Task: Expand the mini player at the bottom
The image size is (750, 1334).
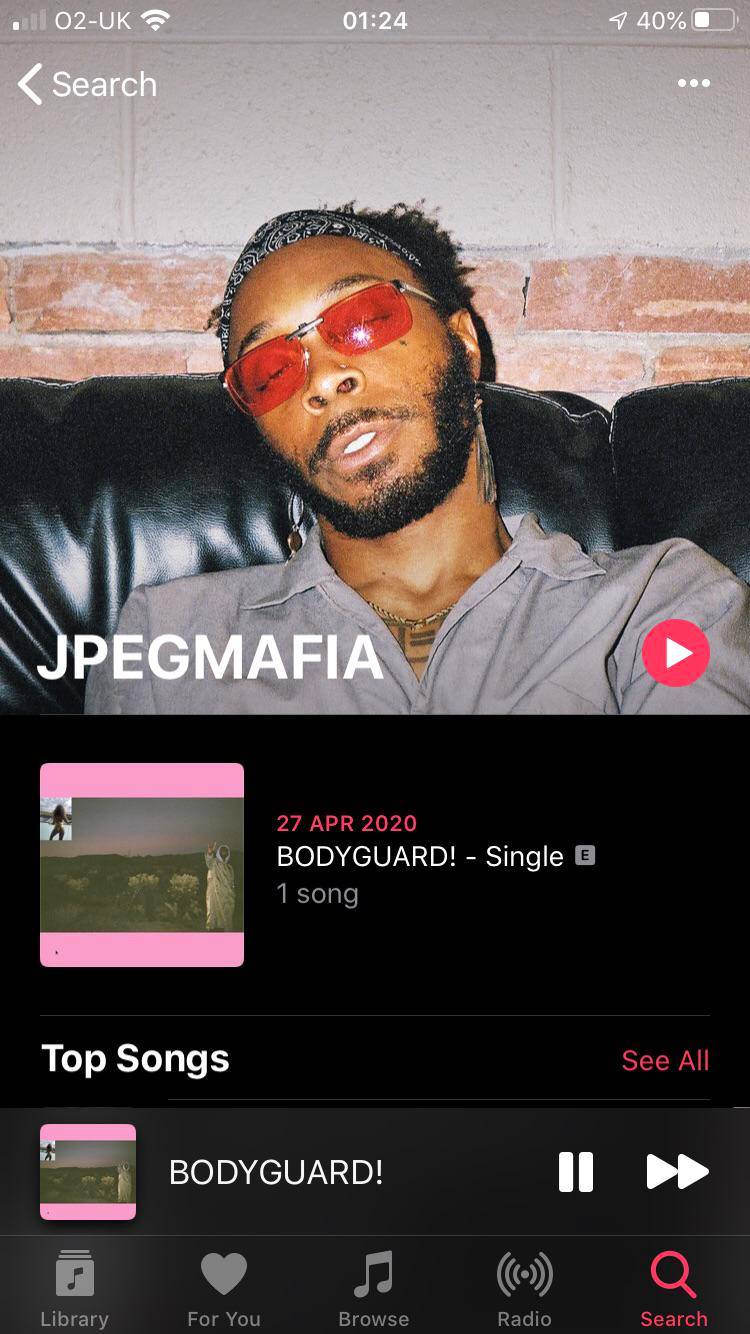Action: tap(300, 1171)
